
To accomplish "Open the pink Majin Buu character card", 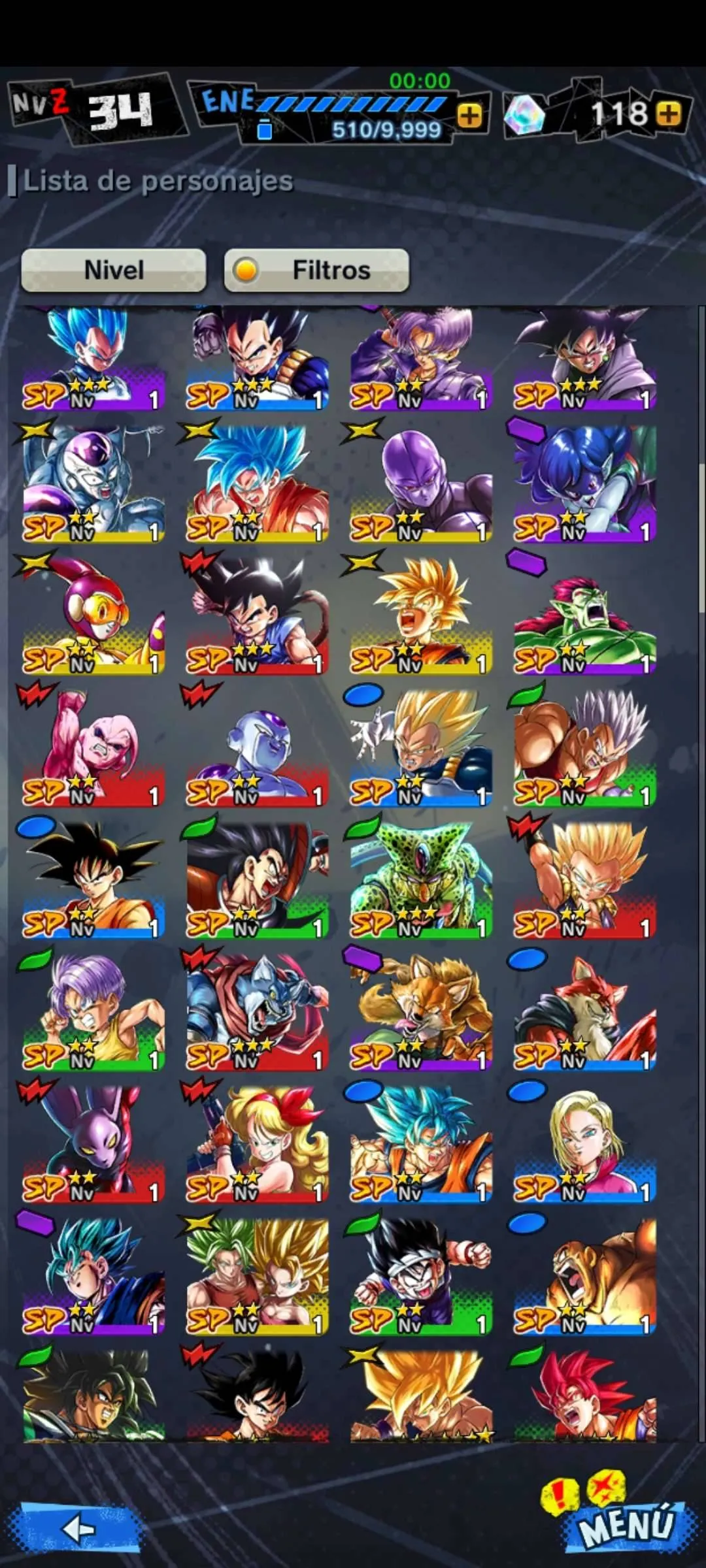I will click(93, 748).
